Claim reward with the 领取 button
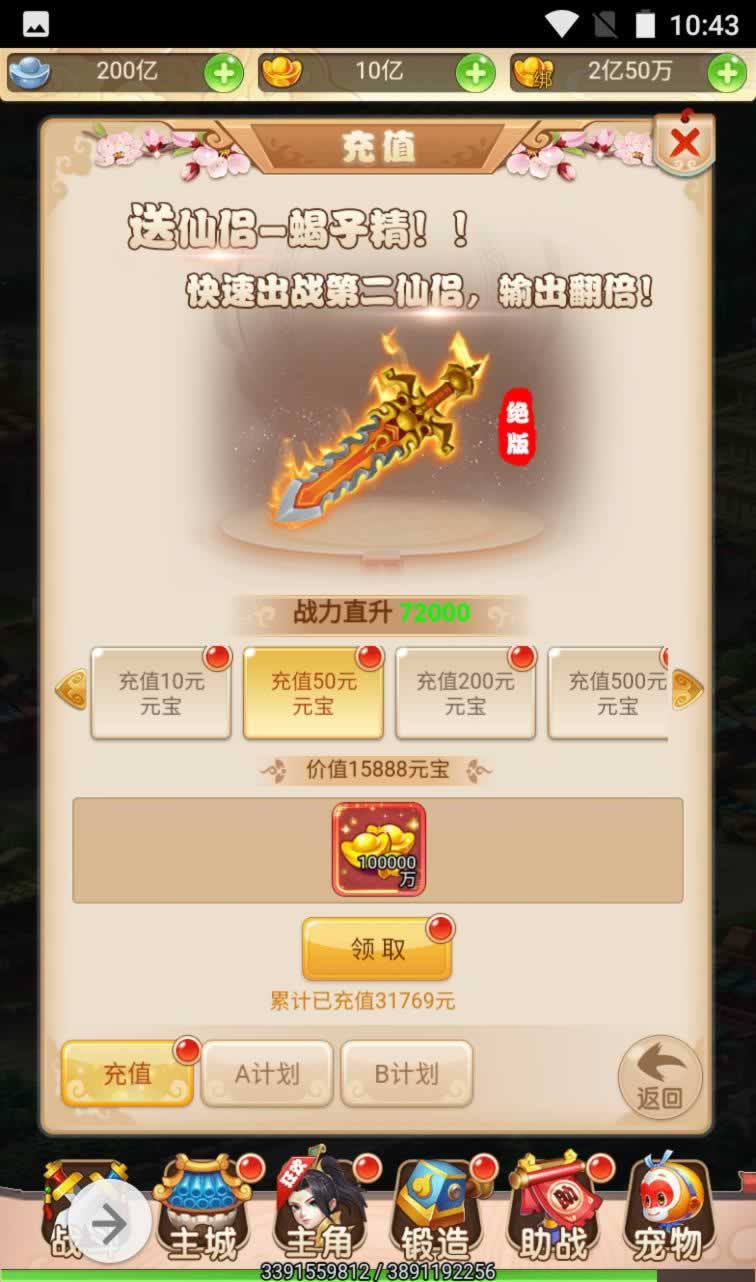Screen dimensions: 756x1282 pos(377,949)
